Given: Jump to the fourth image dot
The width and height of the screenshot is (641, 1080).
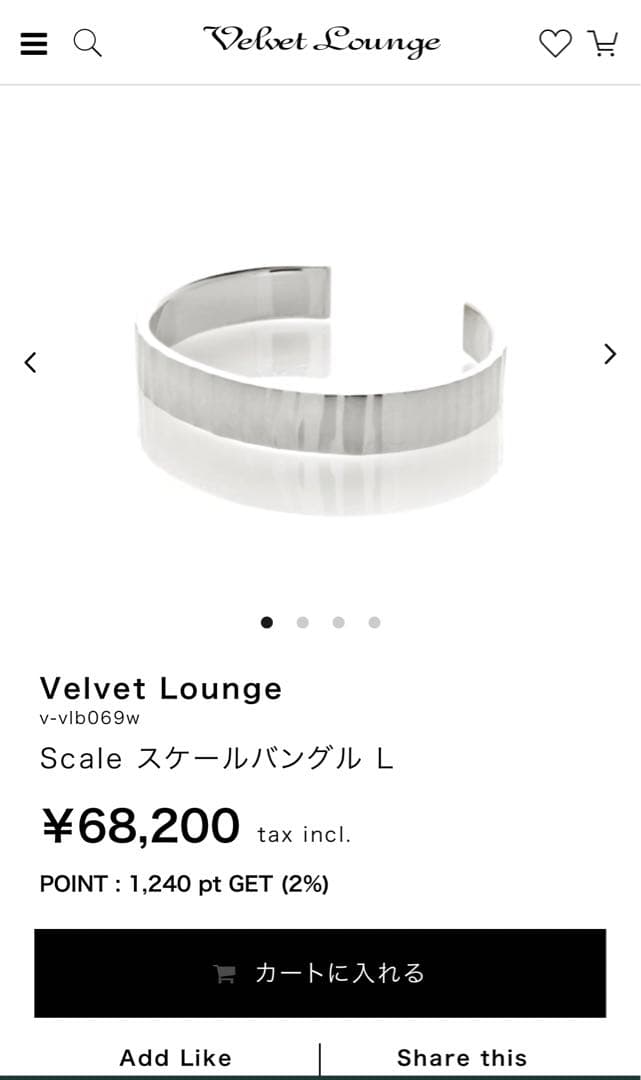Looking at the screenshot, I should [x=374, y=622].
